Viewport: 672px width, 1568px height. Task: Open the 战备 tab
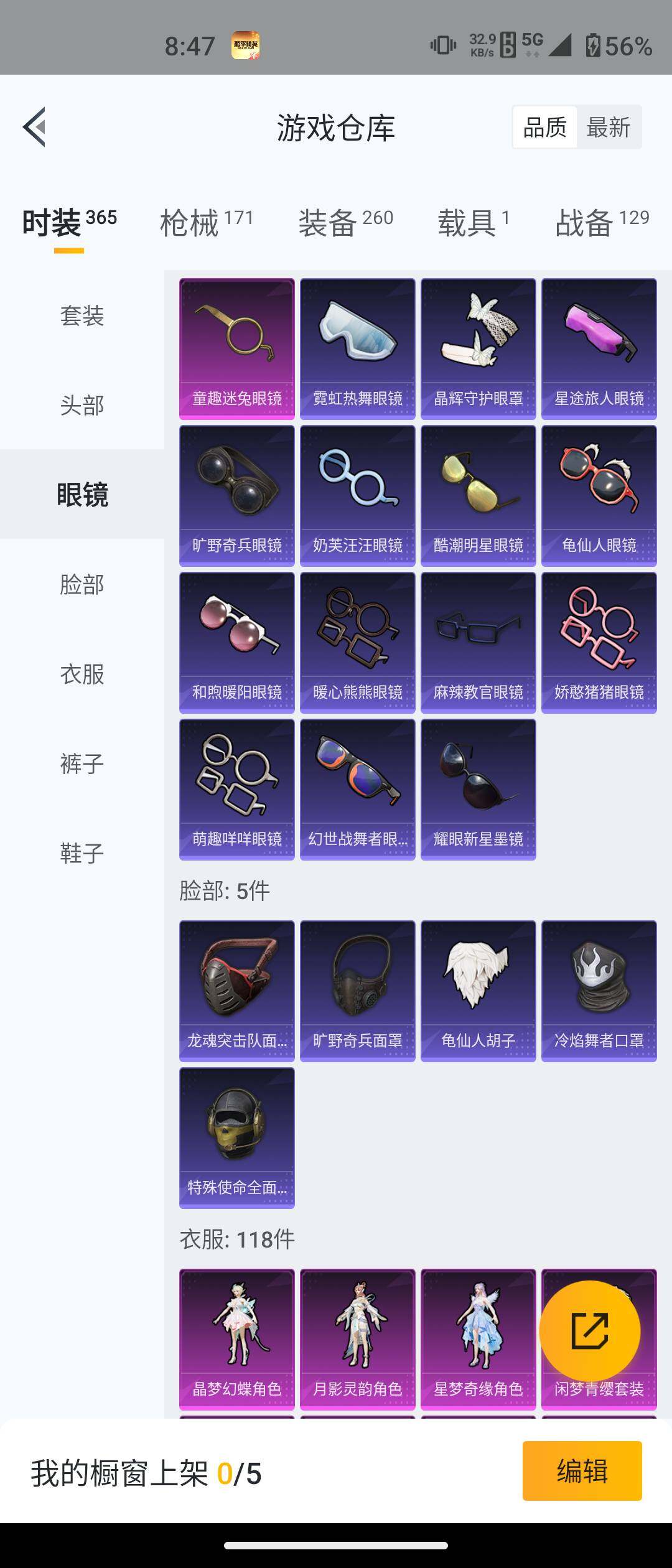click(602, 223)
